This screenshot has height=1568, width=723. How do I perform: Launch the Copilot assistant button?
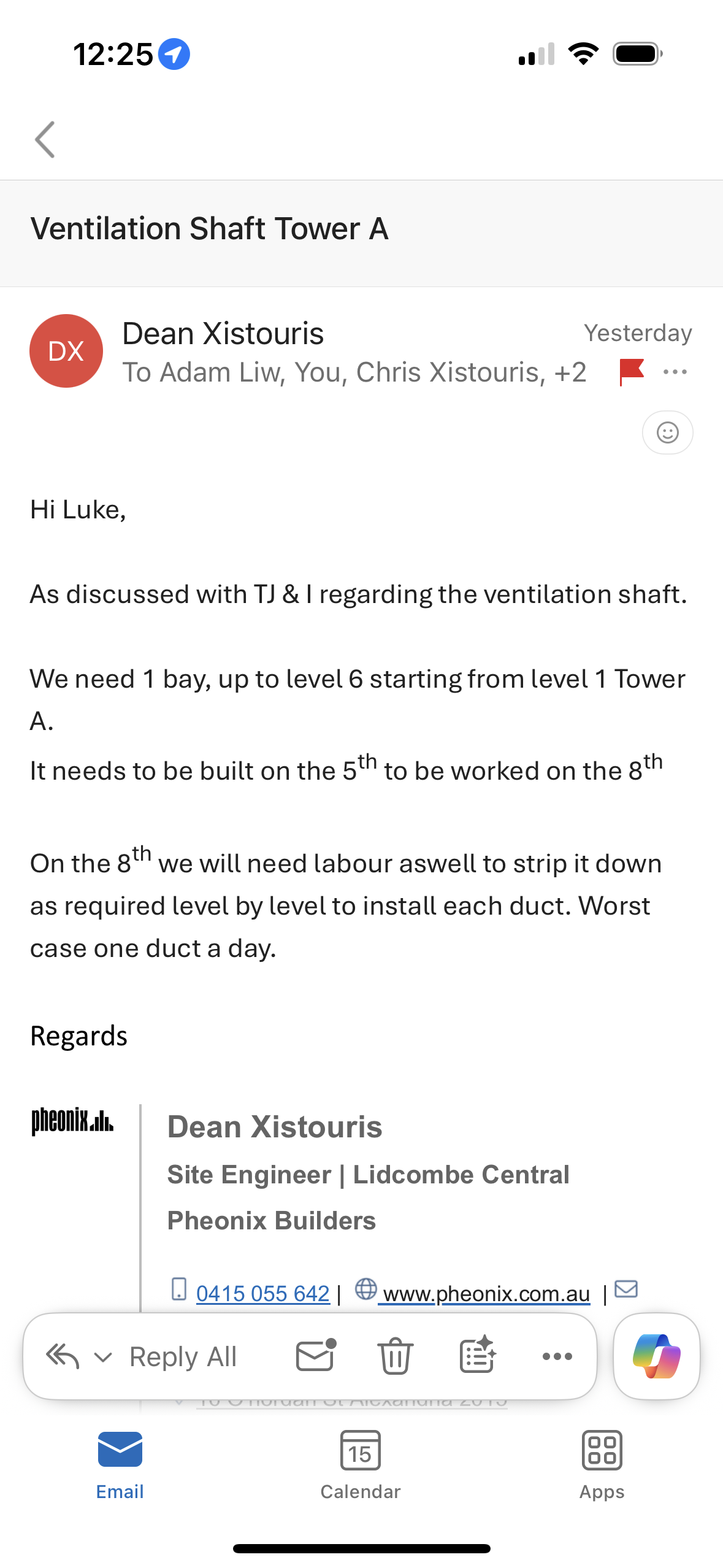coord(656,1356)
